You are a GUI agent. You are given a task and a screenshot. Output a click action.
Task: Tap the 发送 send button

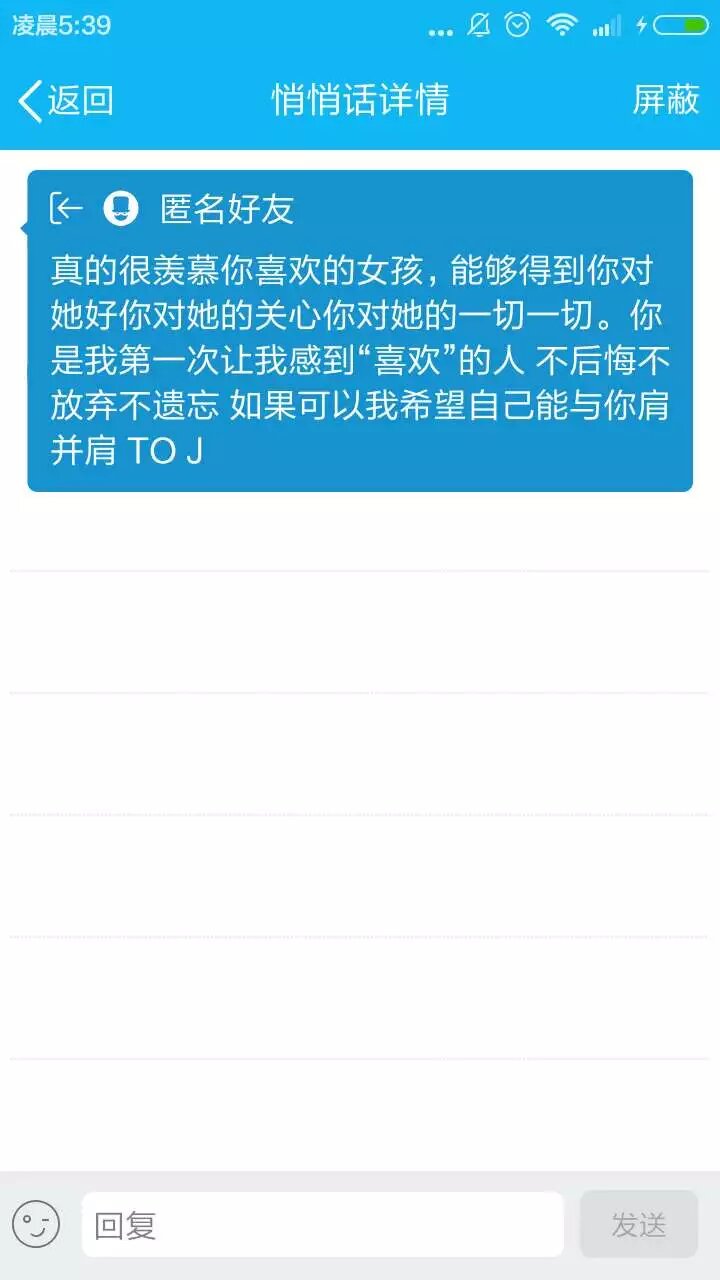point(638,1225)
